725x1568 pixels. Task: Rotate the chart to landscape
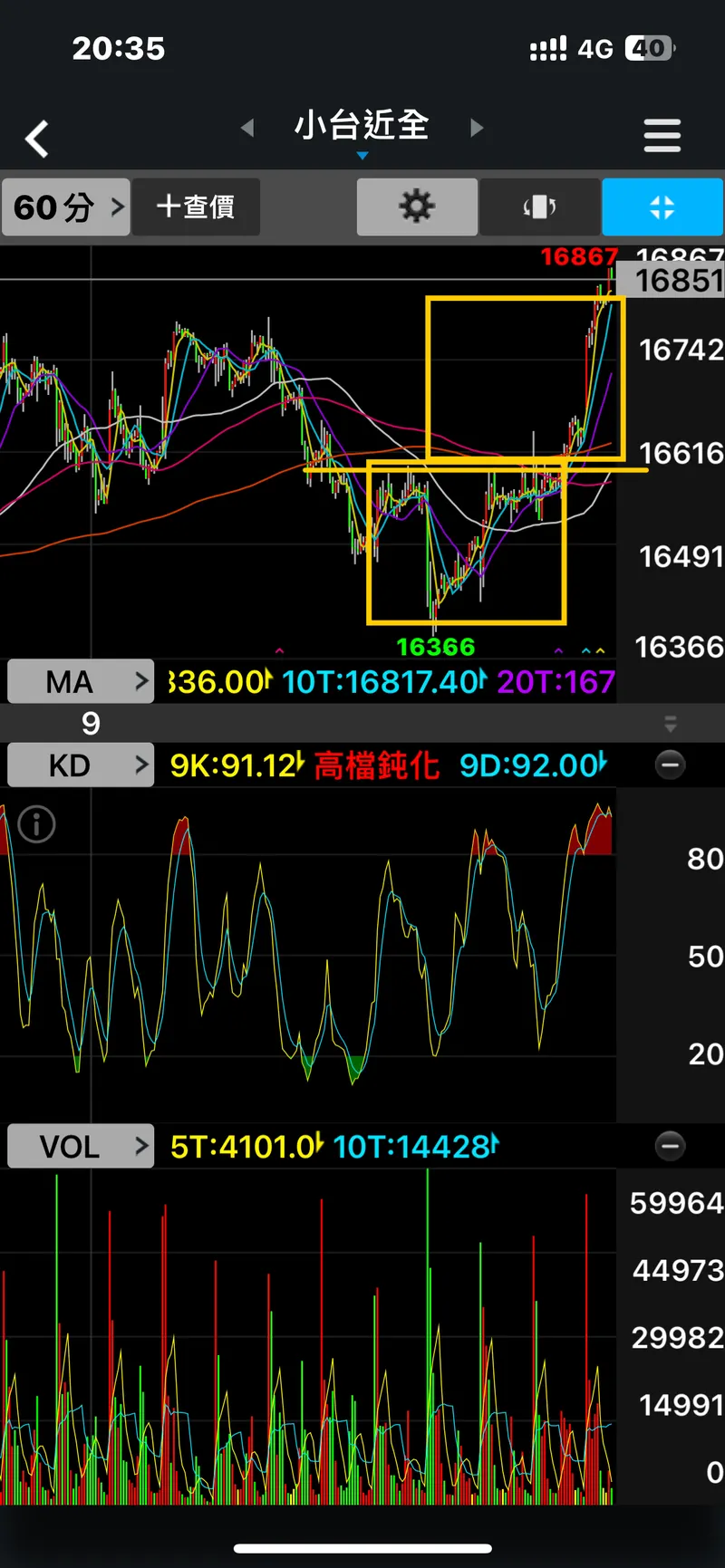point(539,207)
